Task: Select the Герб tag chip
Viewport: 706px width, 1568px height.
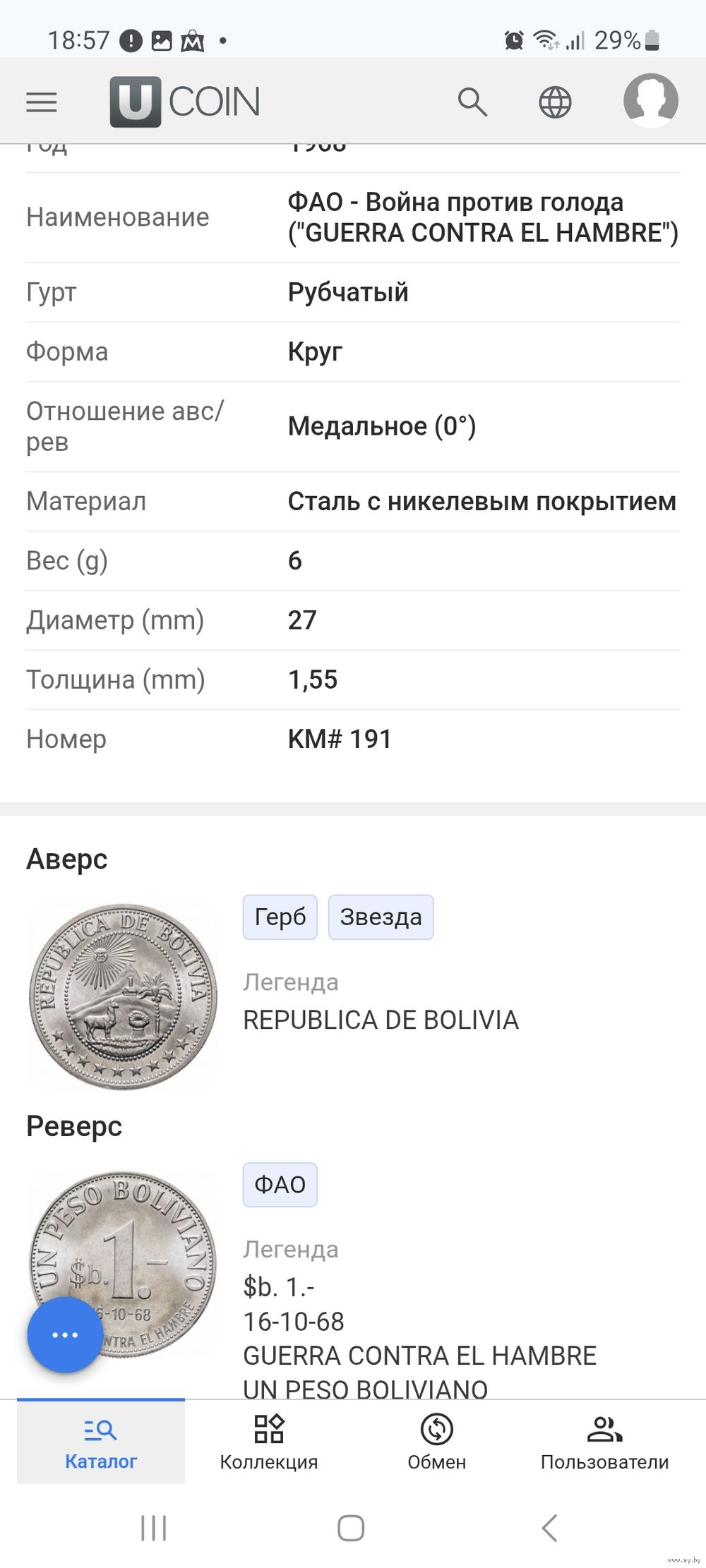Action: (280, 917)
